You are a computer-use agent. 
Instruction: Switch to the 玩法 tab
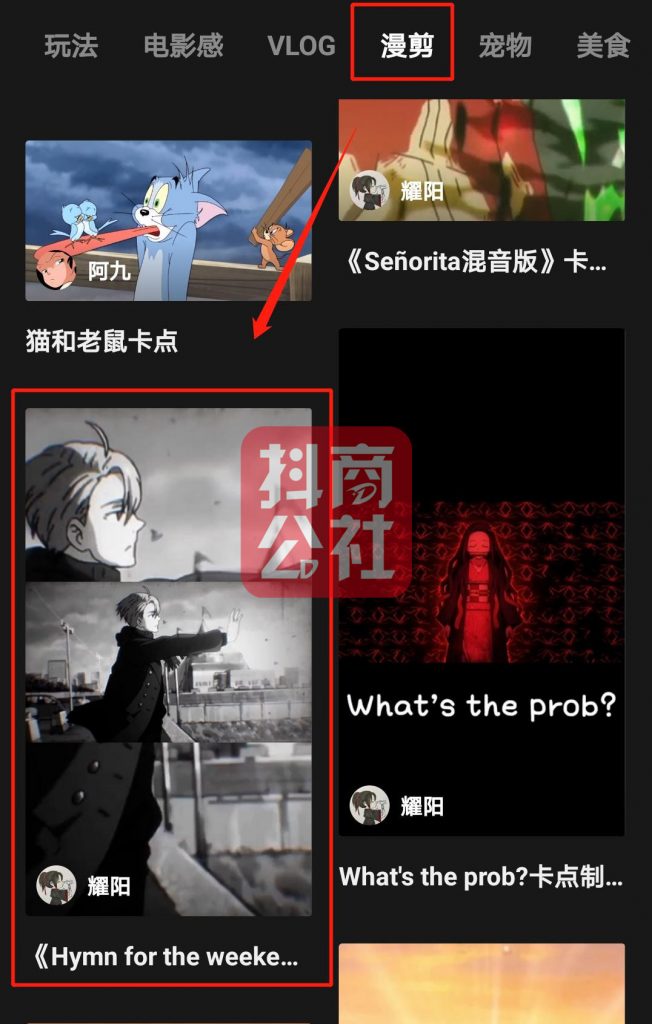(x=70, y=46)
